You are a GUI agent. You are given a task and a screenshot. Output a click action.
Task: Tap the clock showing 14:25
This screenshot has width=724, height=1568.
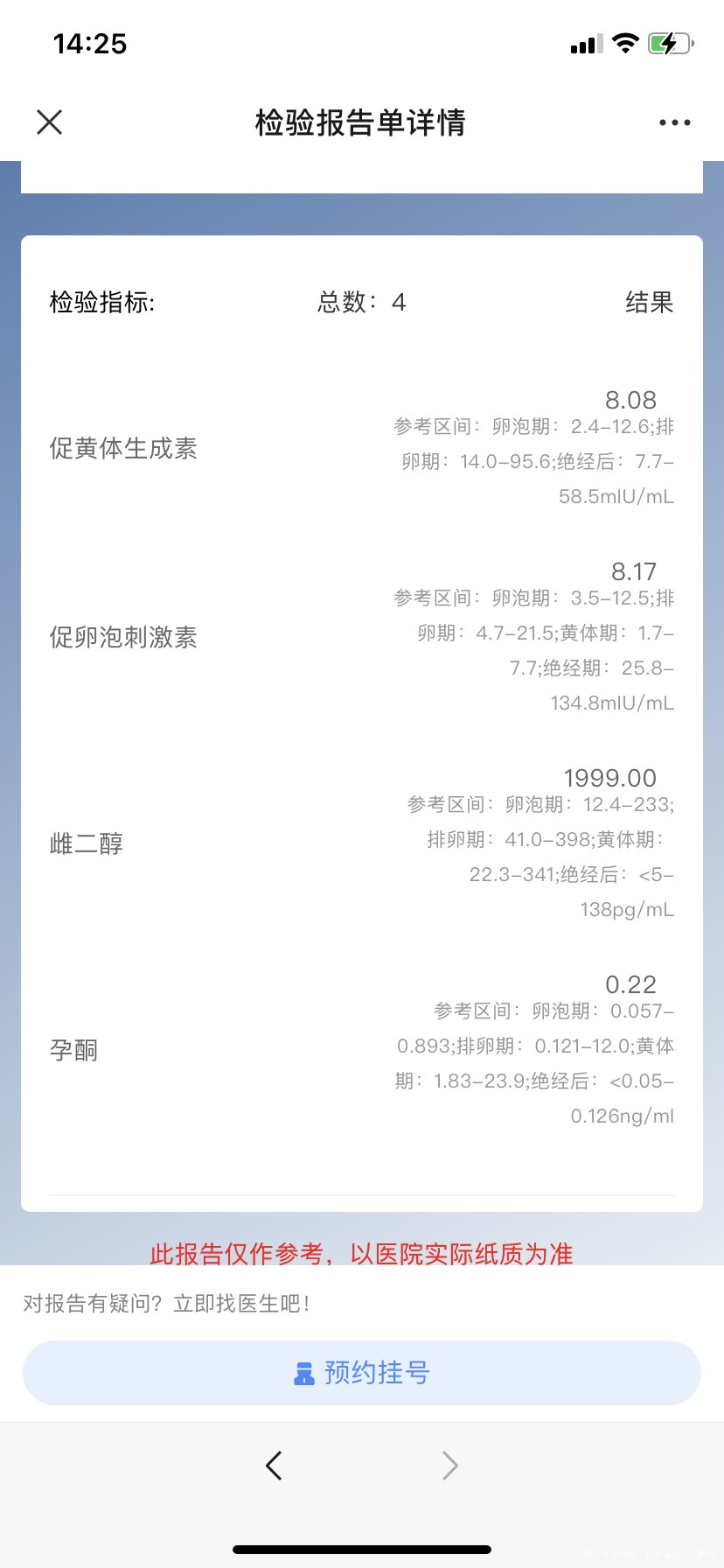point(90,43)
